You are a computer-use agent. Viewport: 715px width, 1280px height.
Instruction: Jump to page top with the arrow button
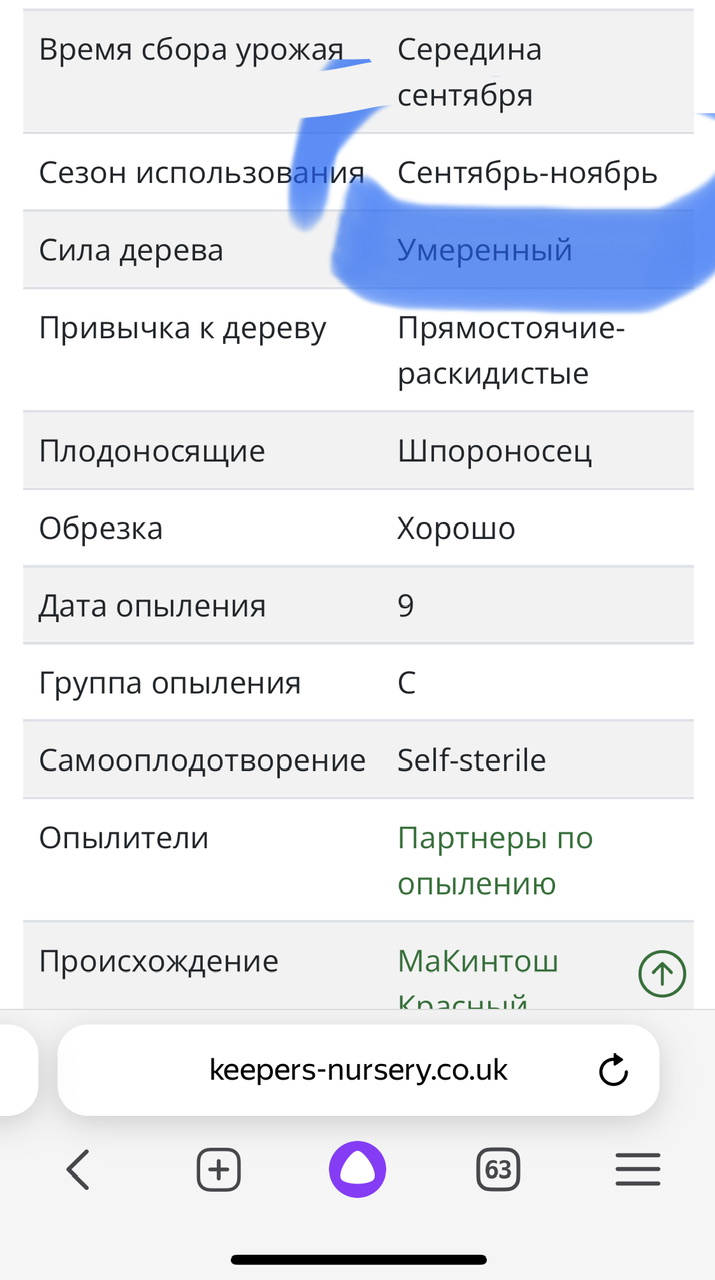tap(662, 972)
